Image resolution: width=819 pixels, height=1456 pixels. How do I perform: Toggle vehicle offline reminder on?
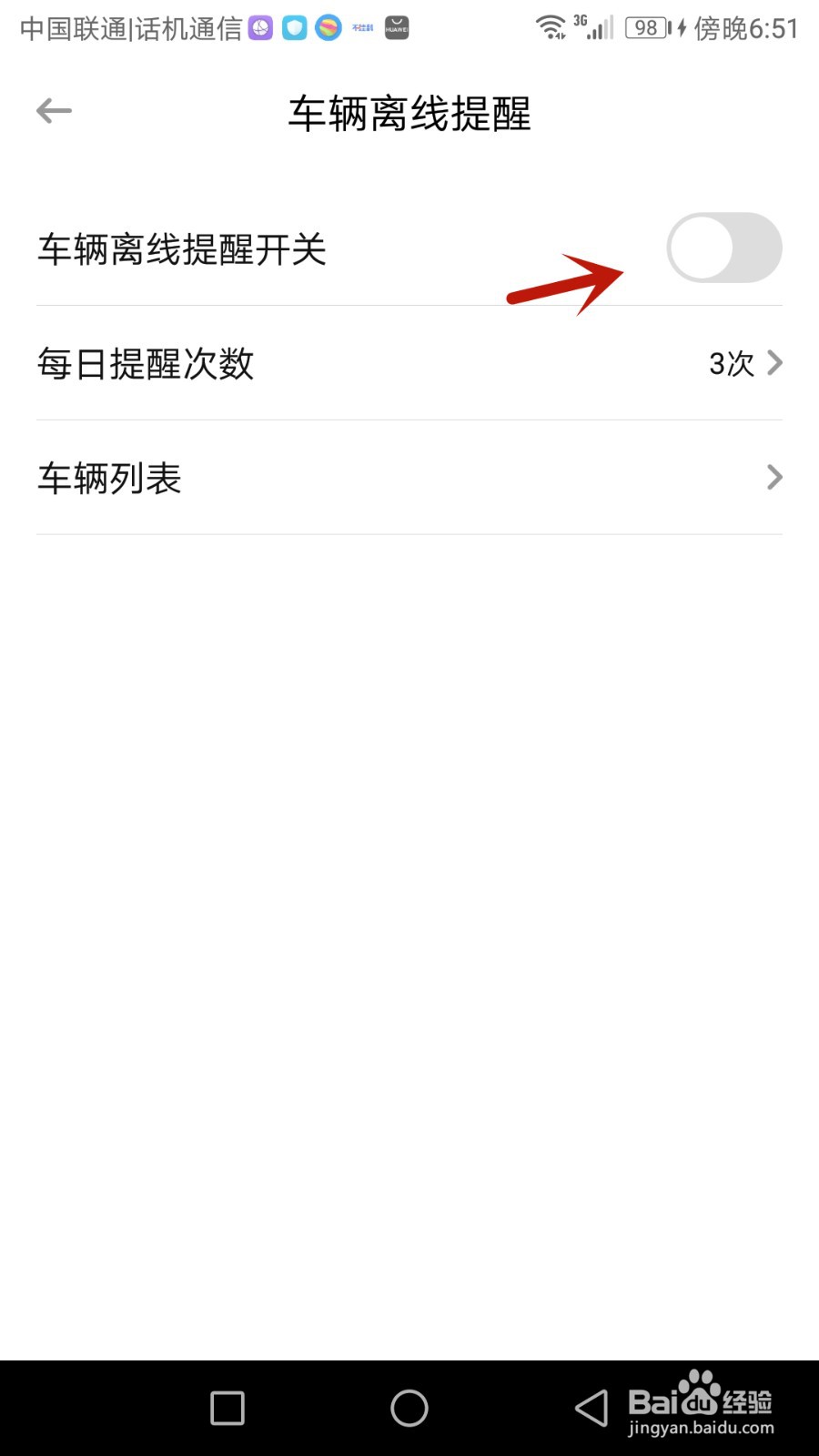[x=724, y=248]
